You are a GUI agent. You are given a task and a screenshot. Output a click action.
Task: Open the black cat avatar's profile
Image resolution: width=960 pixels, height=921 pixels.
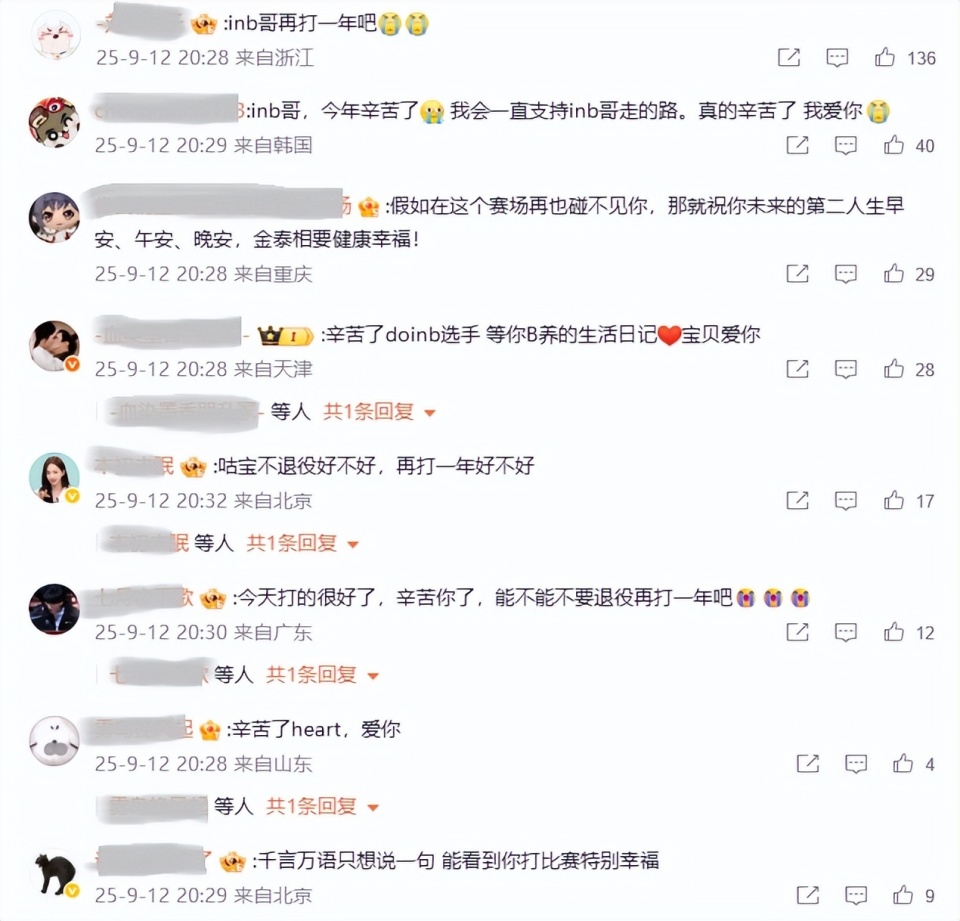click(54, 872)
